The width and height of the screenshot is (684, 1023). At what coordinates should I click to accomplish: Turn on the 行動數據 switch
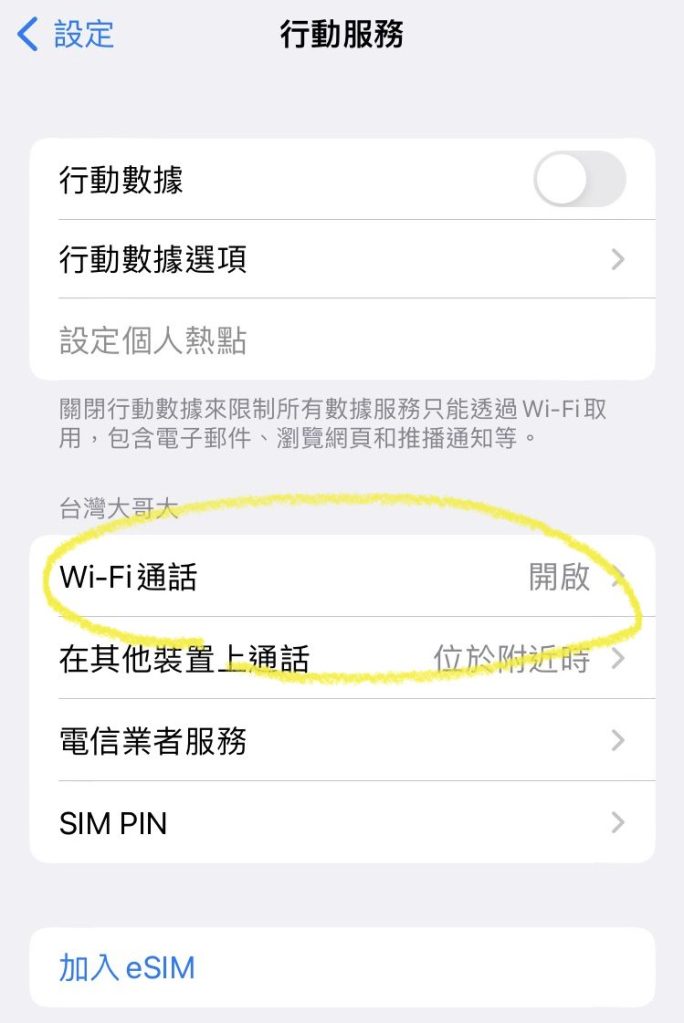coord(579,180)
